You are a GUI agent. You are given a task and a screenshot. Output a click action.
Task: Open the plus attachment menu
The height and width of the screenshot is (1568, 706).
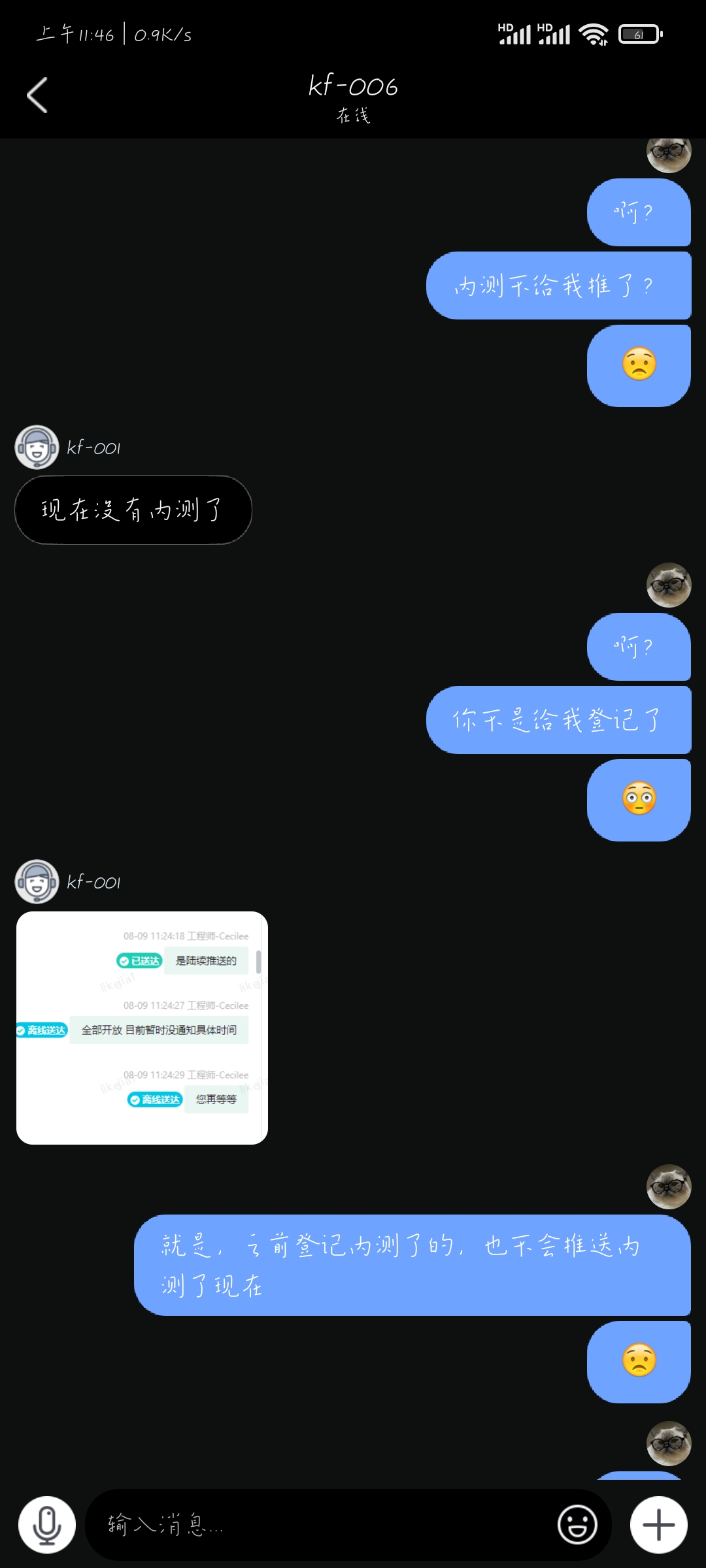[658, 1525]
